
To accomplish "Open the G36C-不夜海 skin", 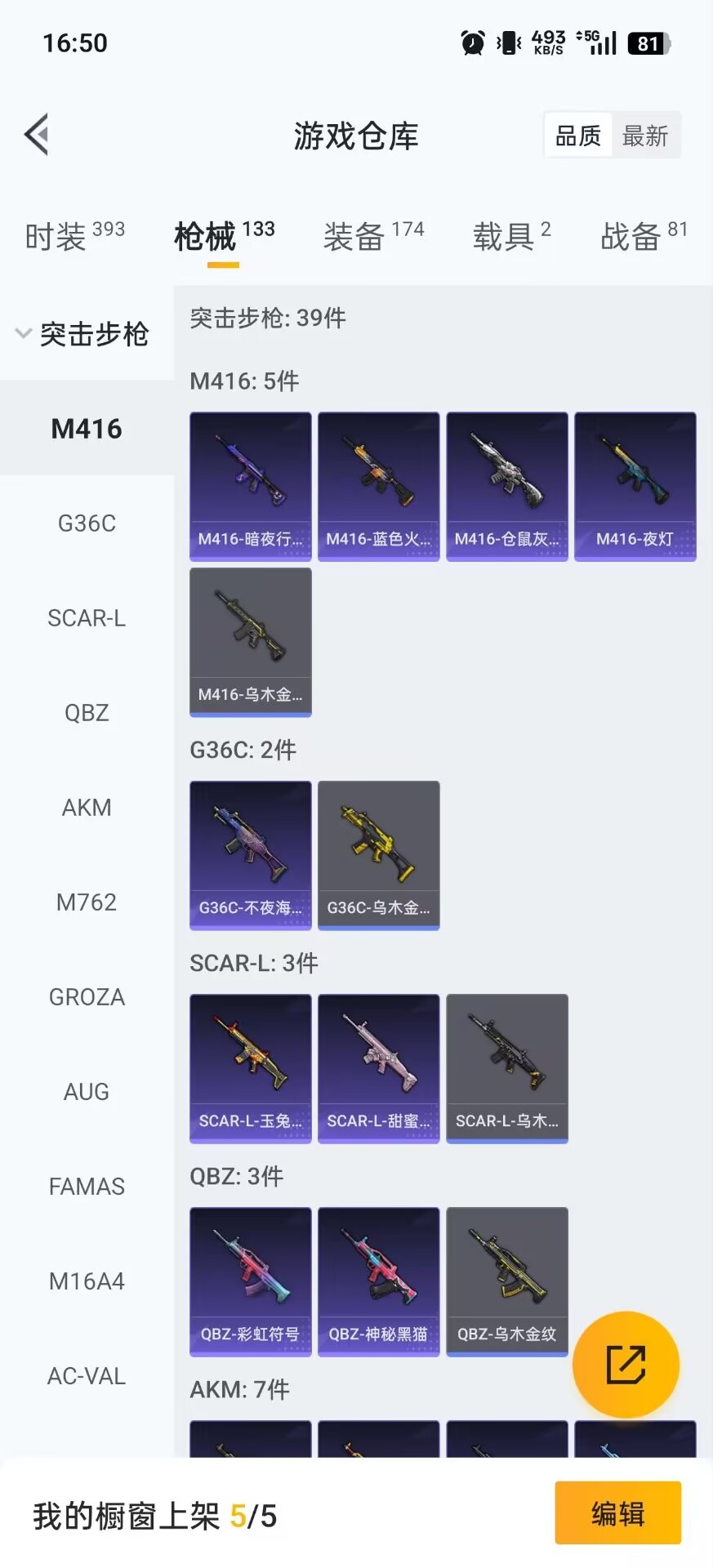I will [250, 854].
